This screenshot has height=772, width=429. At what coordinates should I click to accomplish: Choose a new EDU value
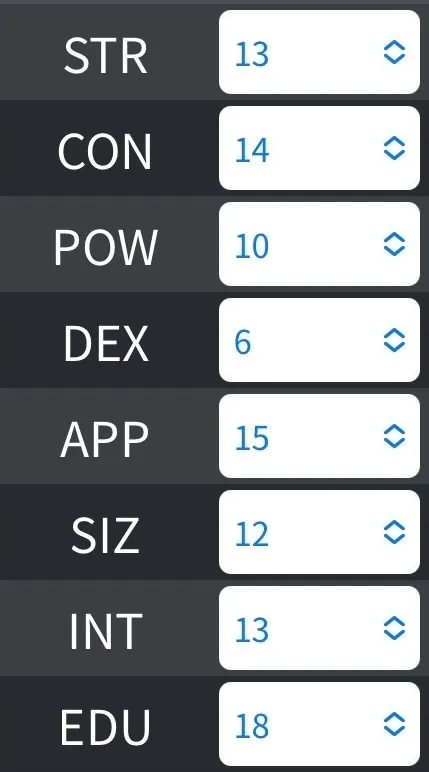tap(319, 724)
